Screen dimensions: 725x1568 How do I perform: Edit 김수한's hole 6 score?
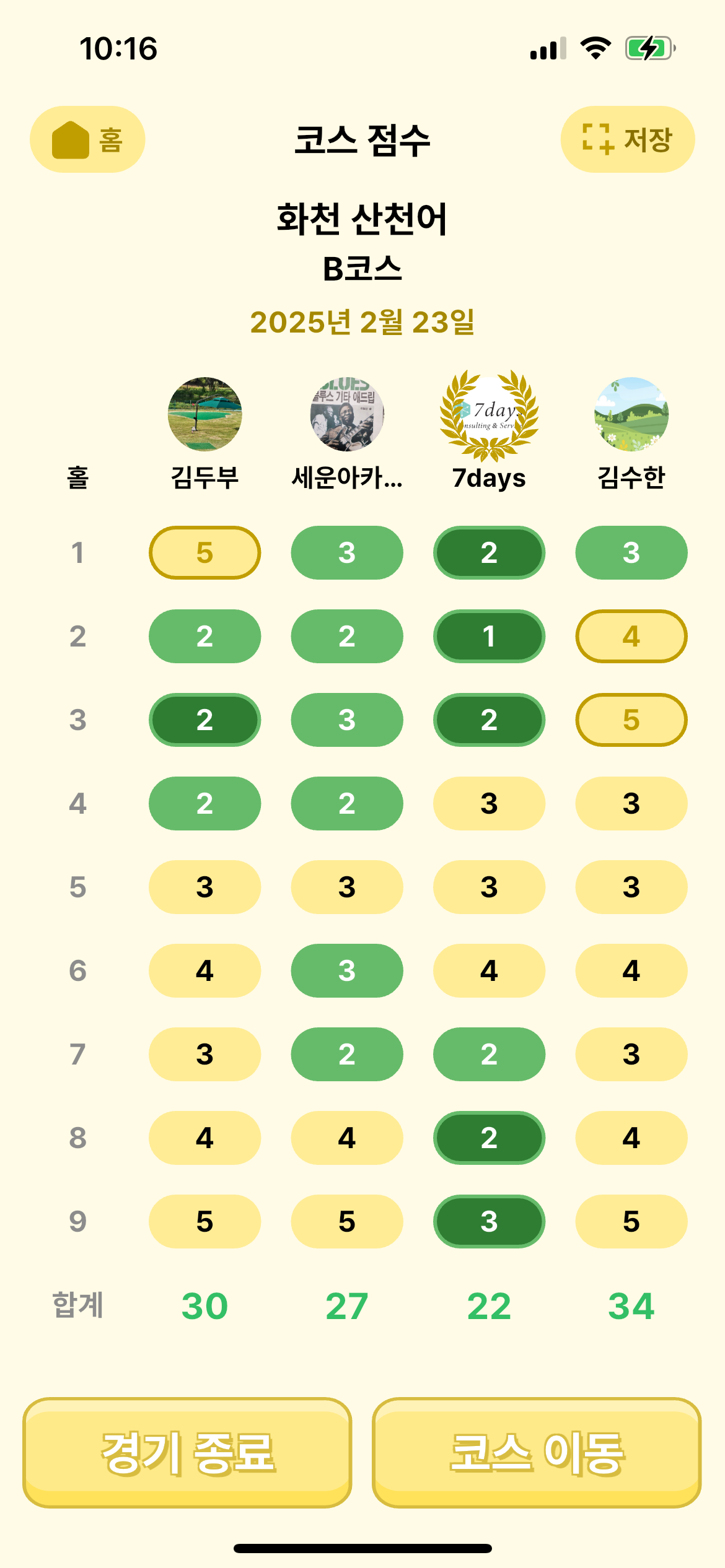pyautogui.click(x=631, y=970)
